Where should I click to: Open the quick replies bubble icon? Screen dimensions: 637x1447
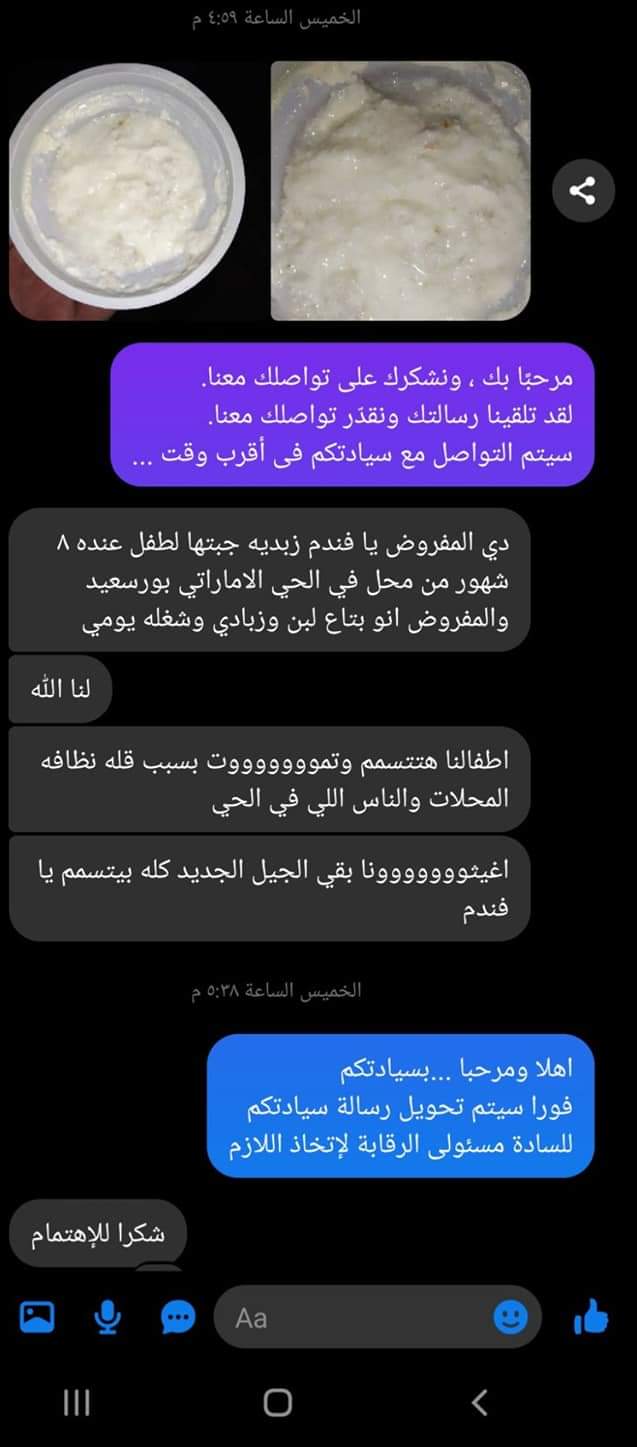click(178, 1318)
